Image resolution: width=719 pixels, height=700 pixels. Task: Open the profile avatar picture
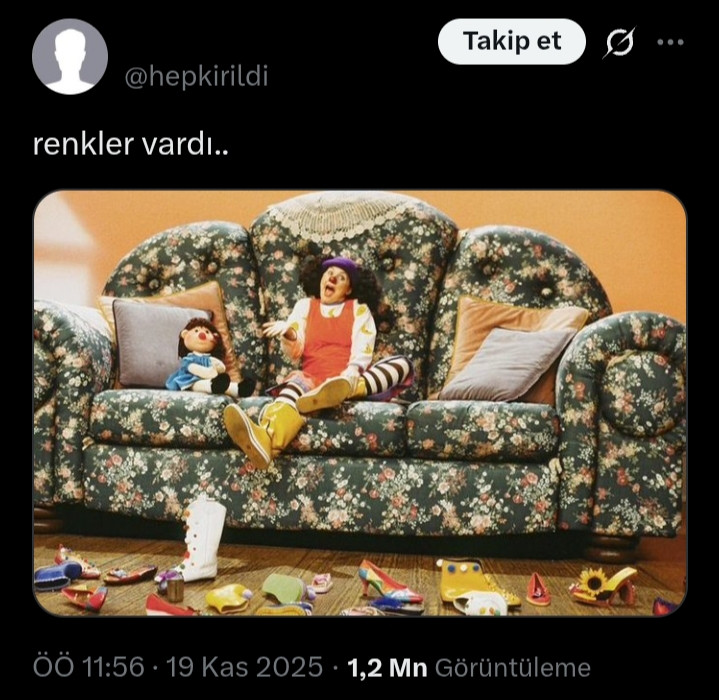[70, 57]
